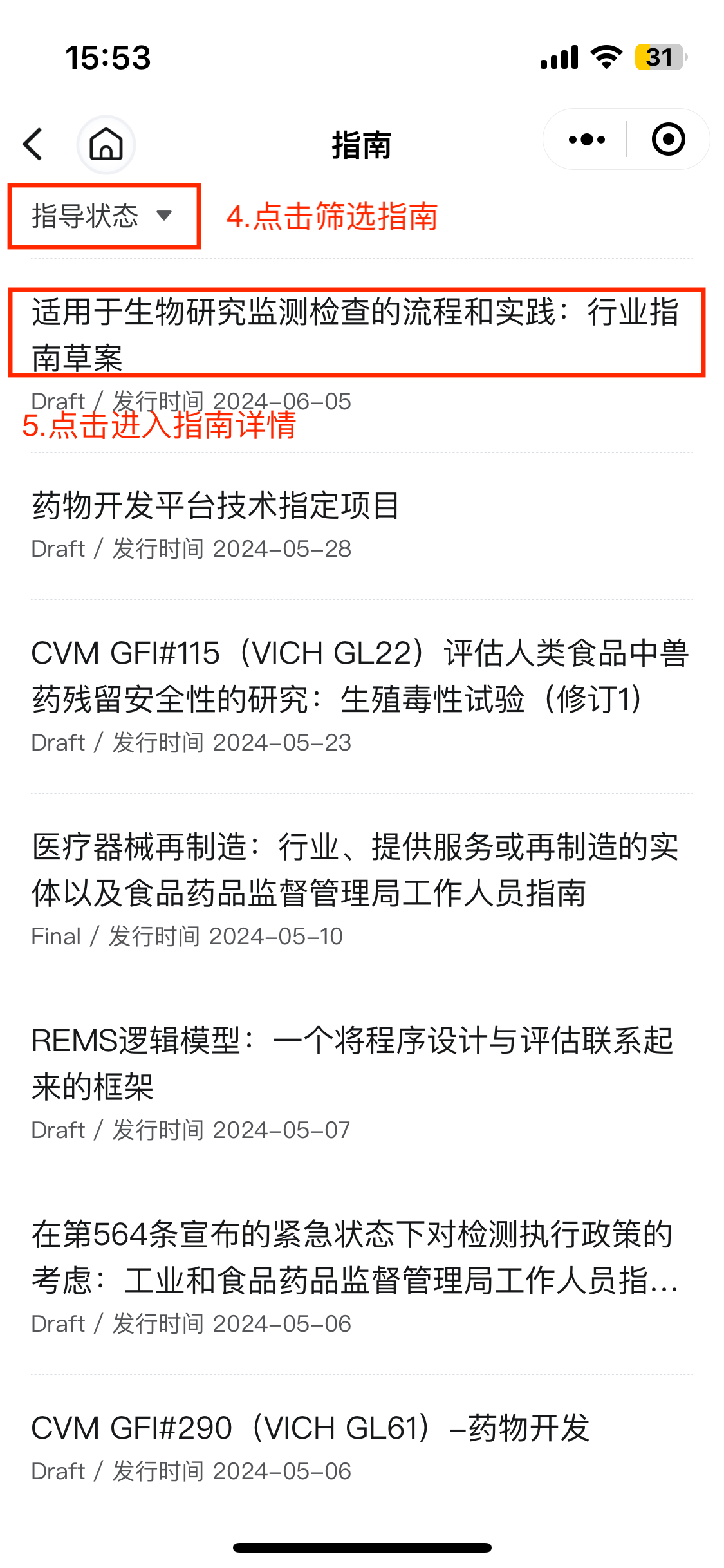Open CVM GFI#290 (VICH GL61) guide

[362, 1448]
